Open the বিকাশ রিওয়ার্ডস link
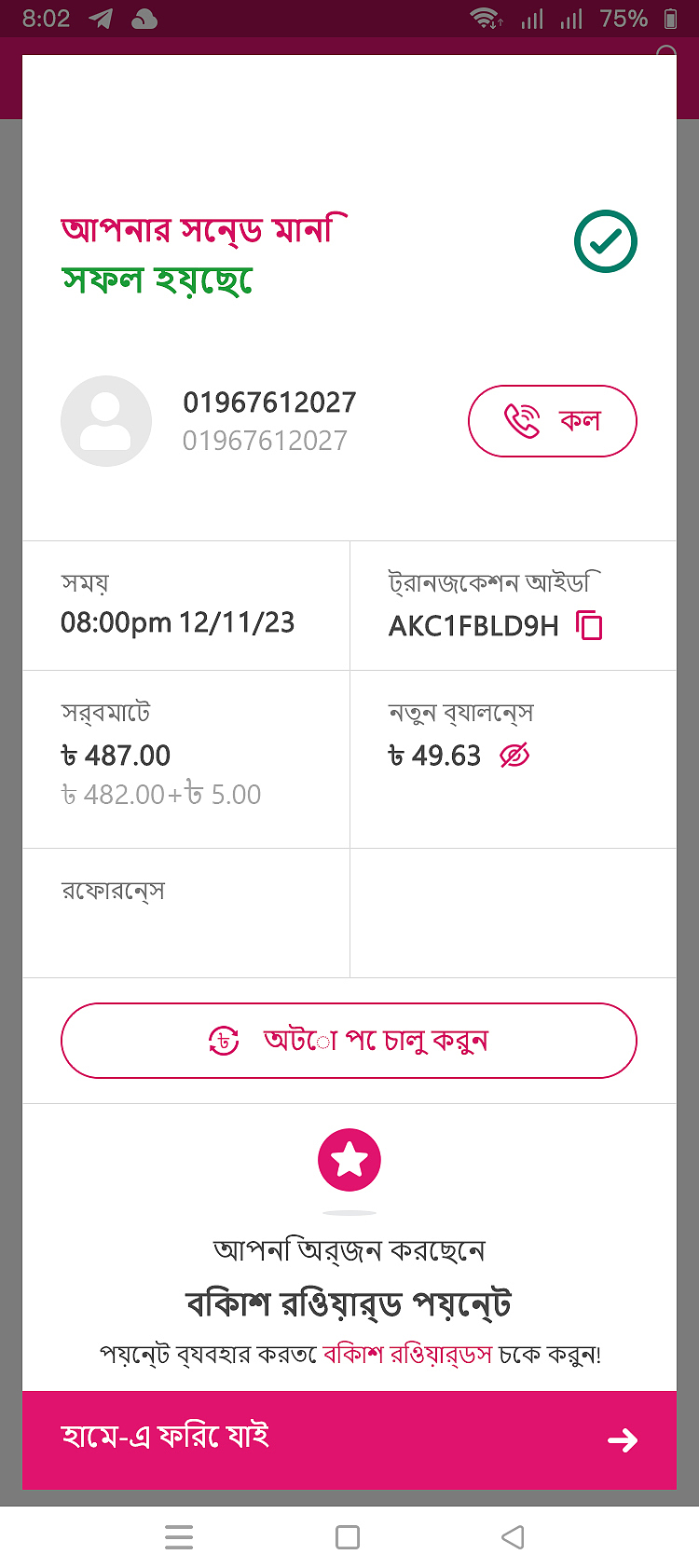The height and width of the screenshot is (1568, 699). click(407, 1355)
